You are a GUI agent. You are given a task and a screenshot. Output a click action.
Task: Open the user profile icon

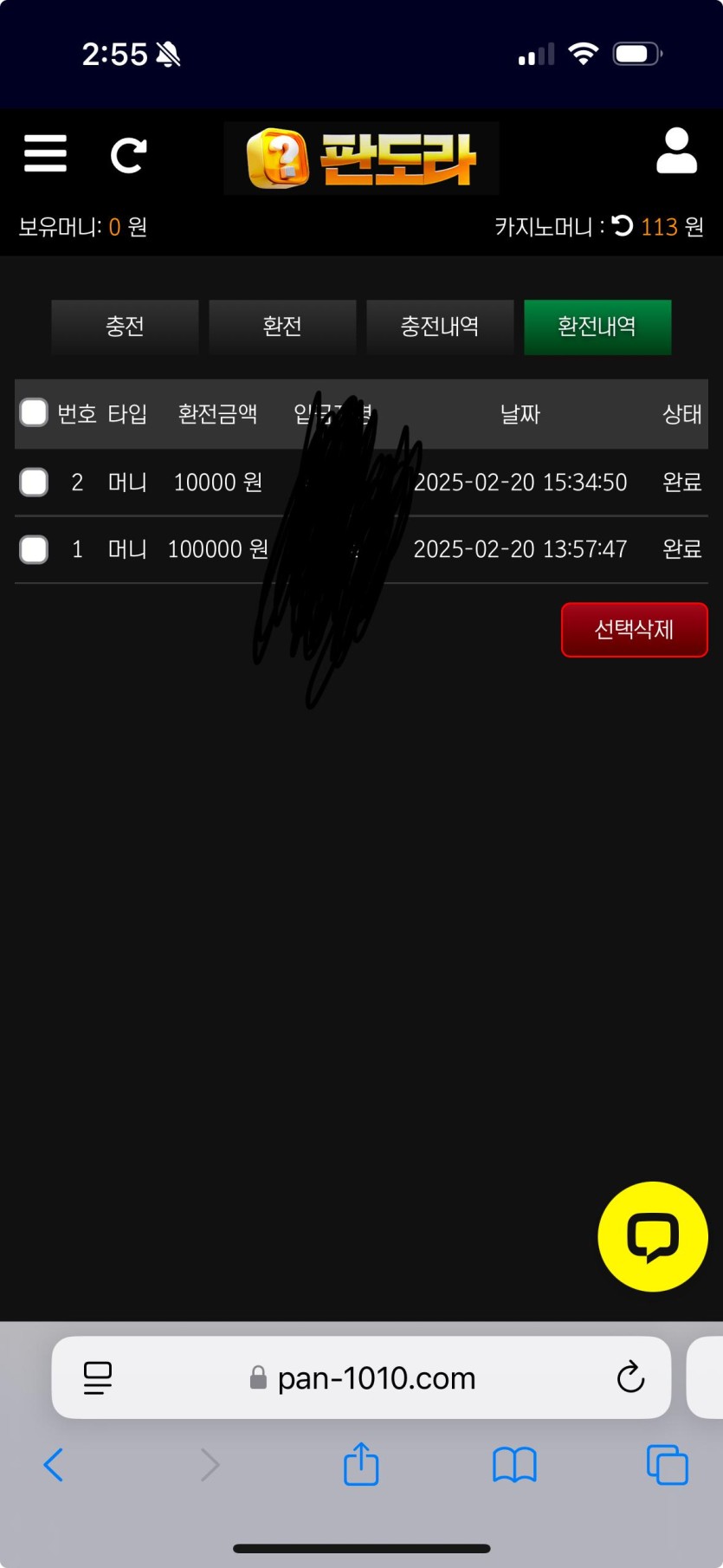[x=676, y=152]
